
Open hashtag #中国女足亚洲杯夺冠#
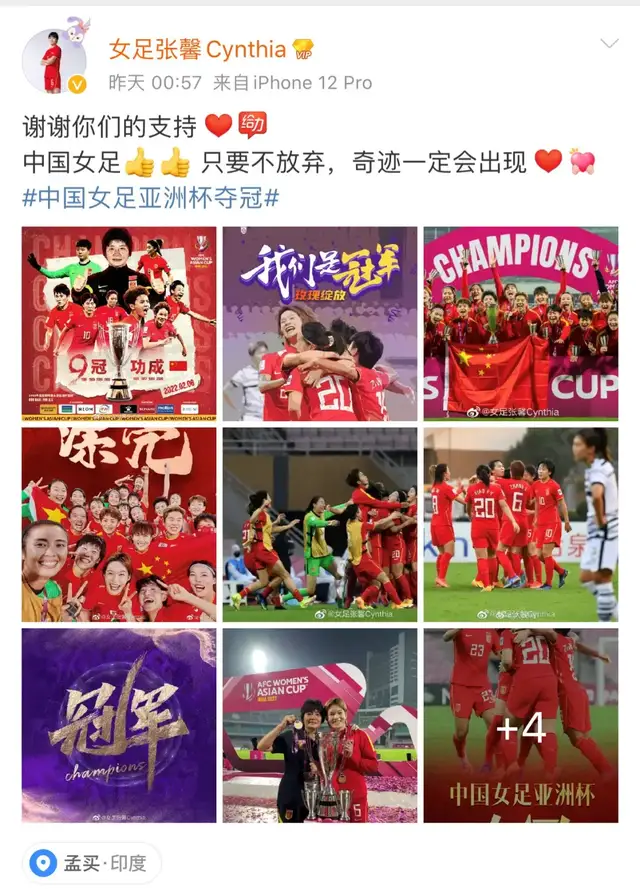pyautogui.click(x=150, y=197)
